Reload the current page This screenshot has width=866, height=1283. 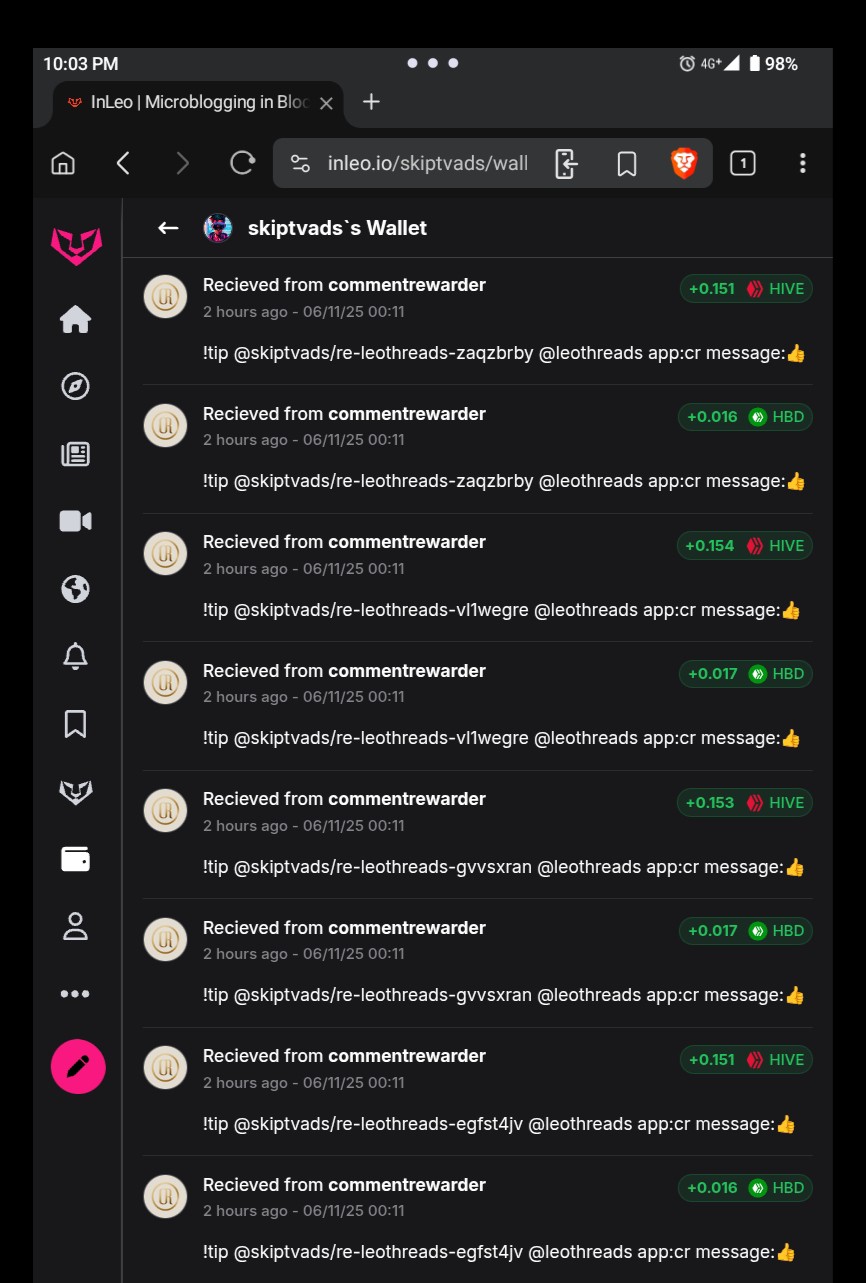(242, 163)
